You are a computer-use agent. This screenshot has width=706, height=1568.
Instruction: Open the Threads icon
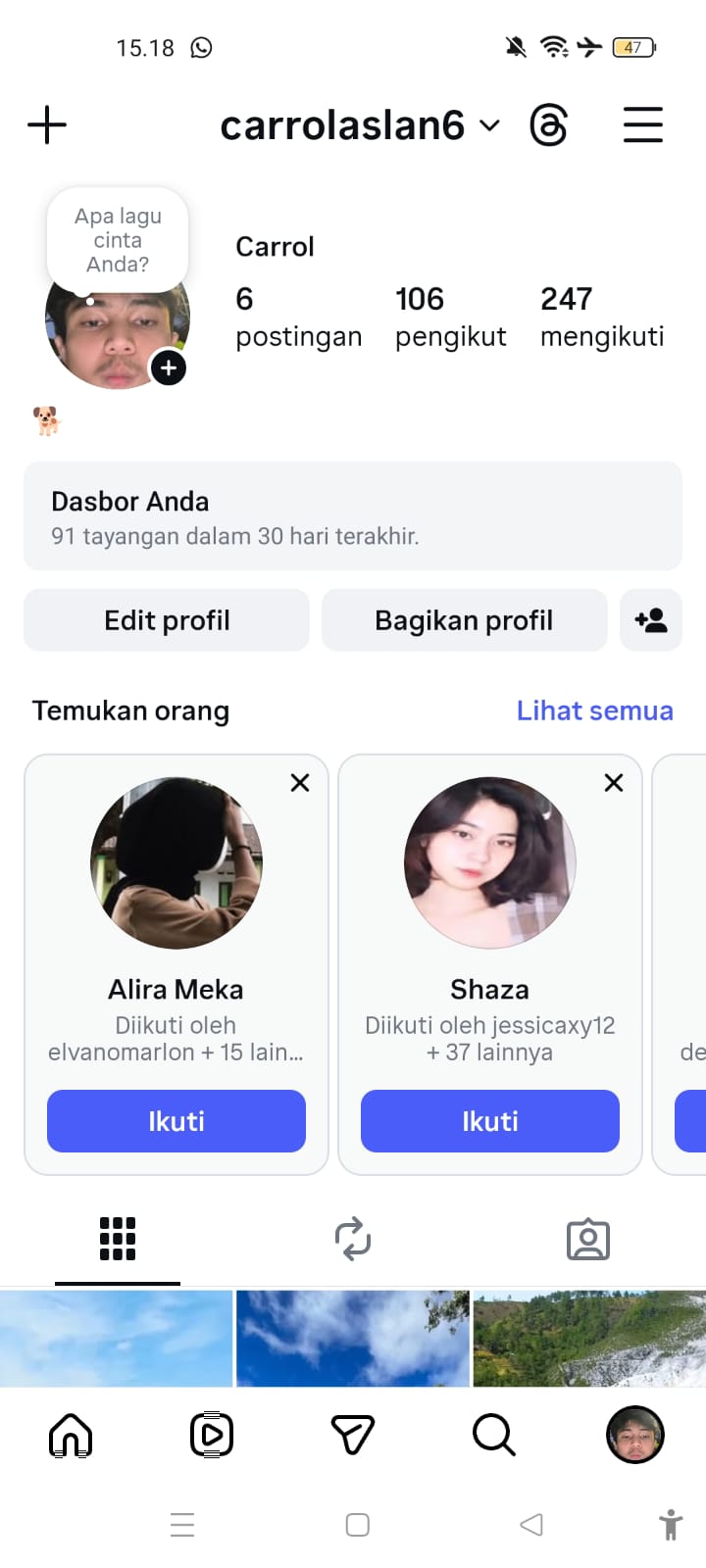pos(548,125)
